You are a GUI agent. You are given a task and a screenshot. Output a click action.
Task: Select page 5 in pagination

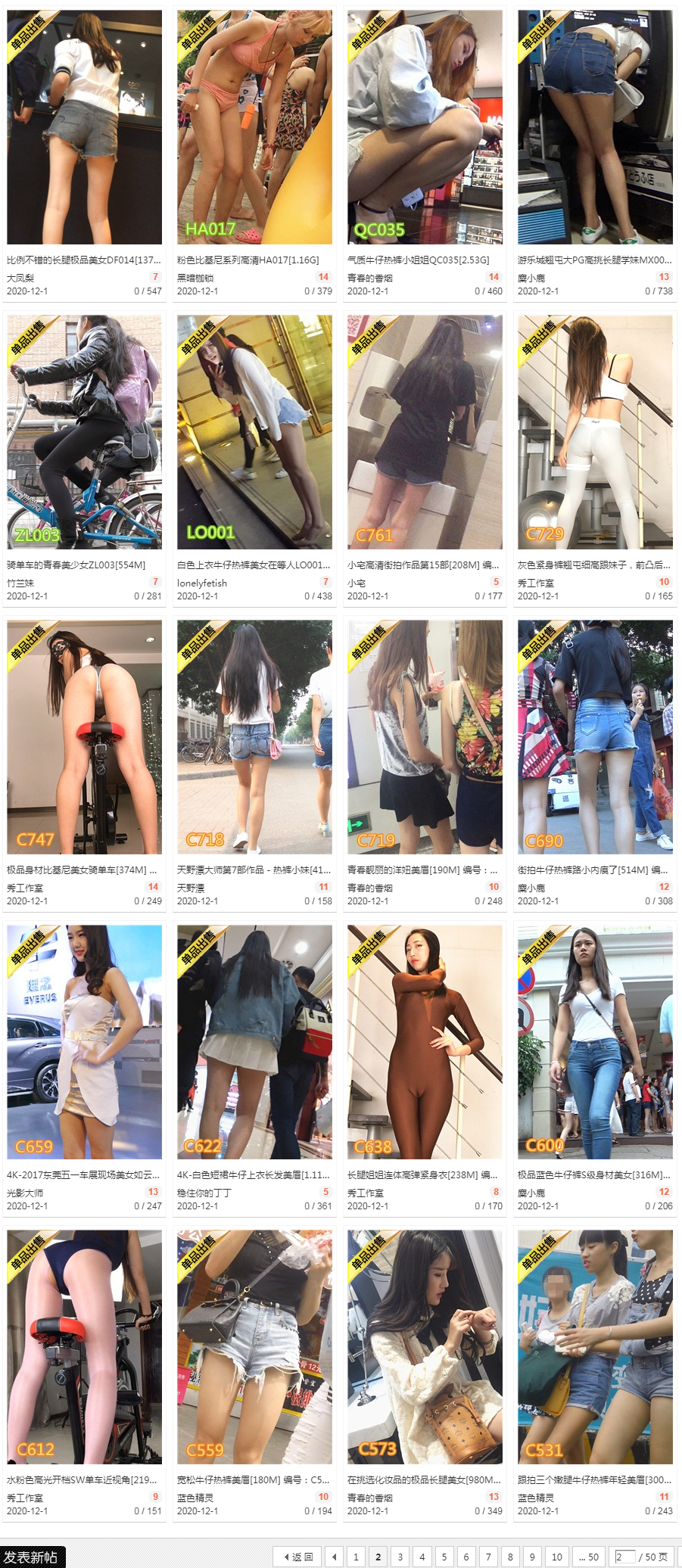pyautogui.click(x=444, y=1557)
